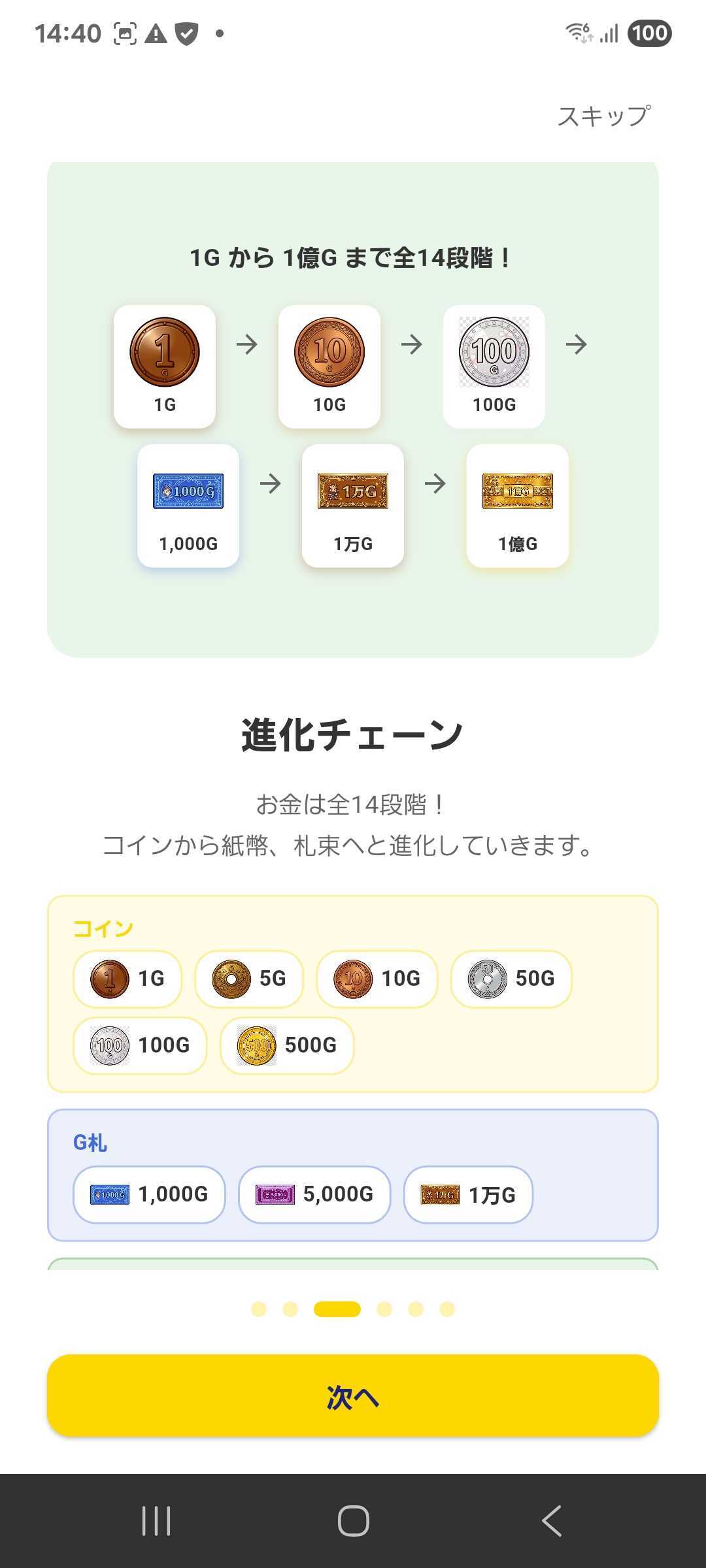Select the 1万G chip in G札 section
706x1568 pixels.
(469, 1195)
